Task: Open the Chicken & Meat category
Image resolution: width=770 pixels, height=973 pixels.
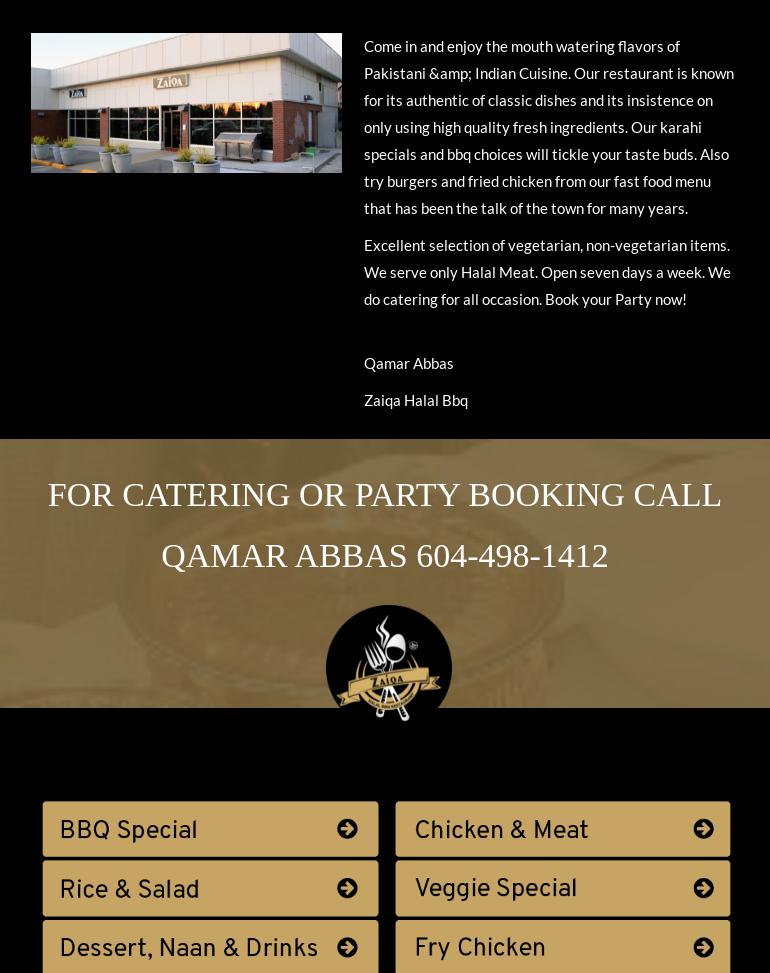Action: click(x=562, y=830)
